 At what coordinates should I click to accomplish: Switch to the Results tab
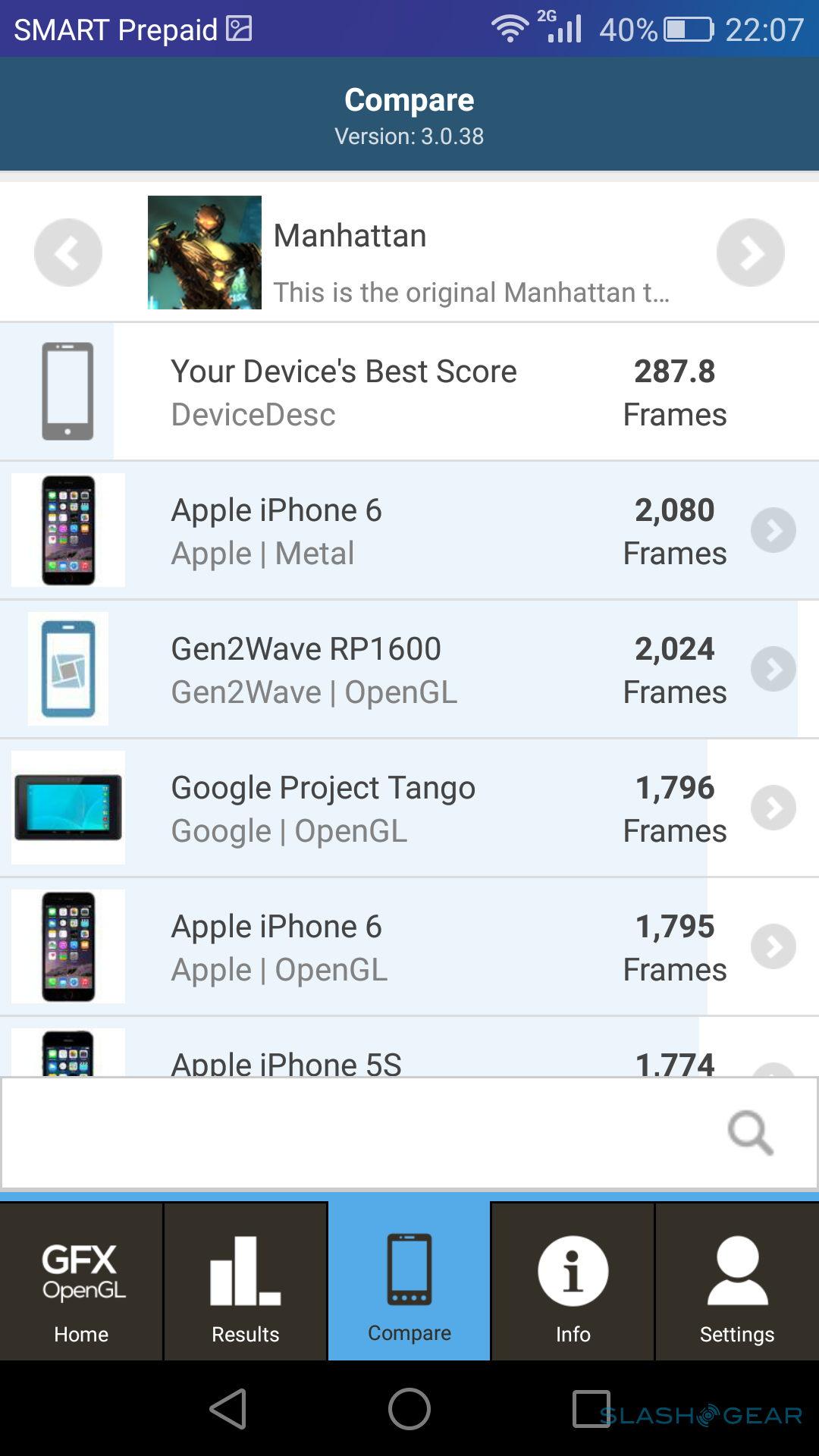point(245,1282)
